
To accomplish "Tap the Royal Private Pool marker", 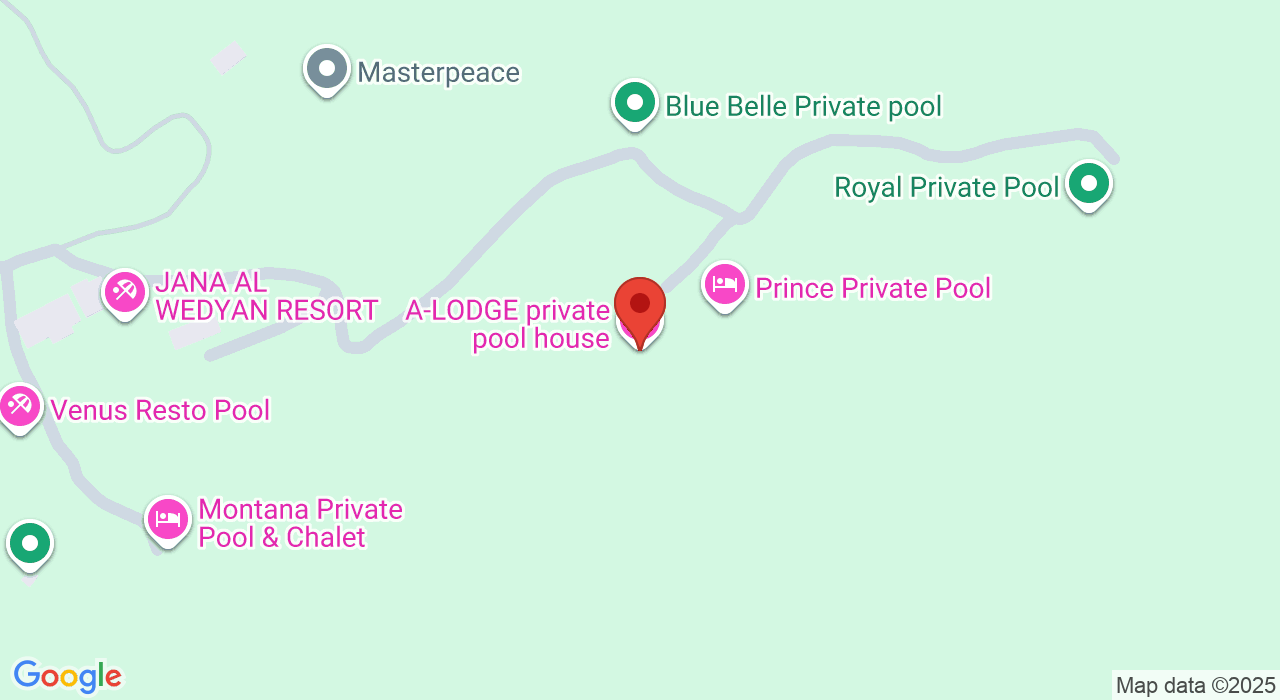I will [1088, 185].
